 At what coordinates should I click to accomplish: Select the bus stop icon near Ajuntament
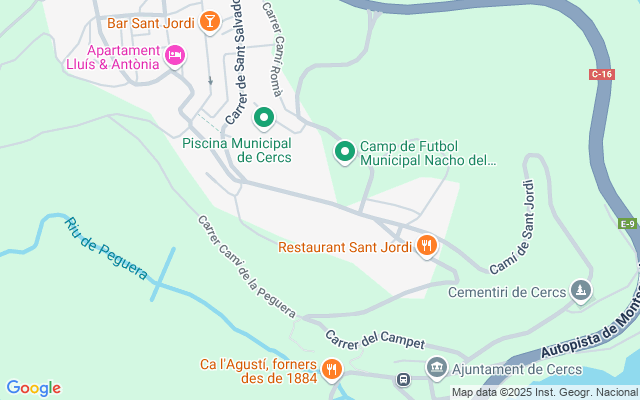[x=403, y=380]
